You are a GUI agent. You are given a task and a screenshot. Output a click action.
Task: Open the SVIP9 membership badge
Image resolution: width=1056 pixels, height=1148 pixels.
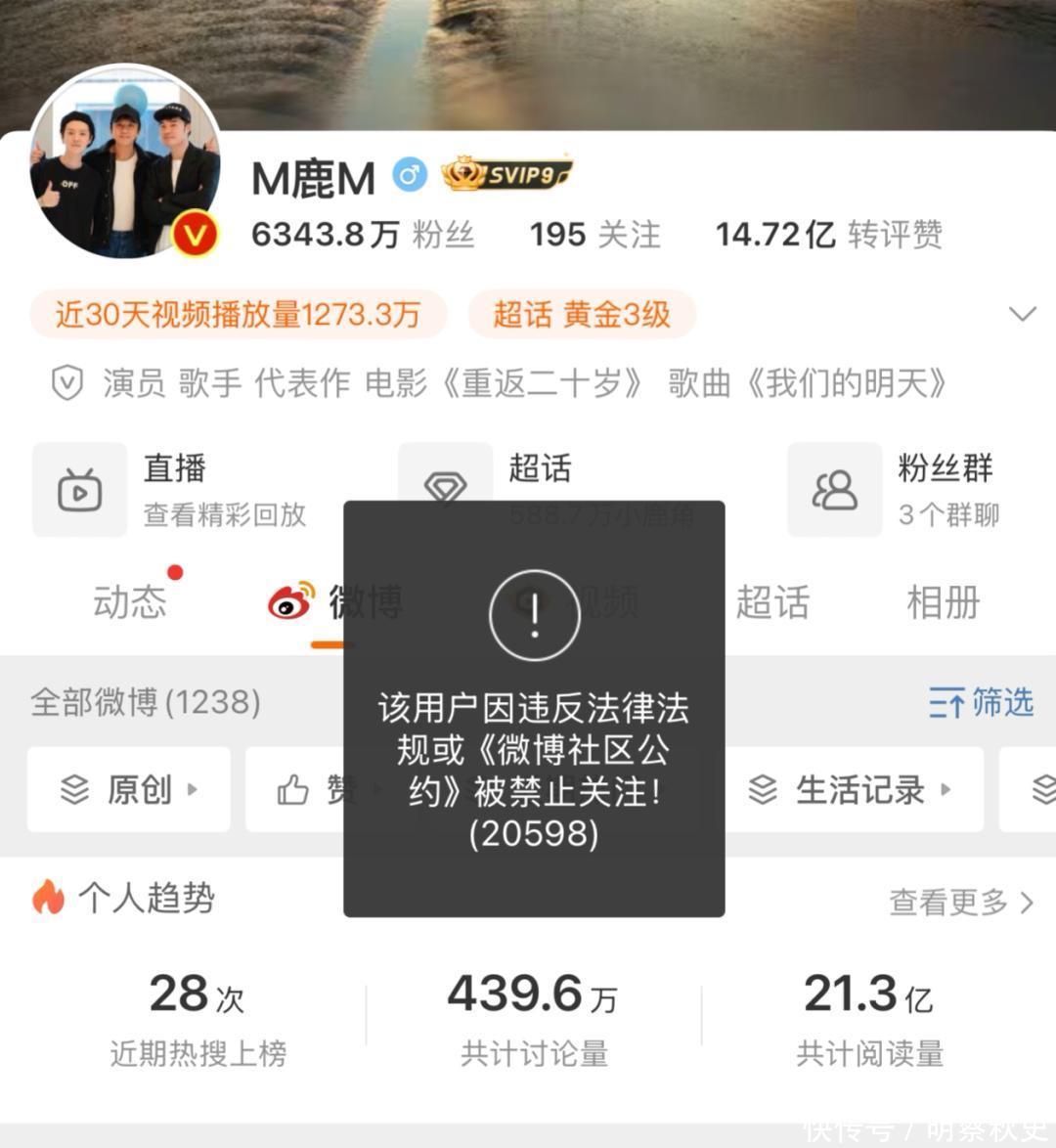pyautogui.click(x=506, y=175)
